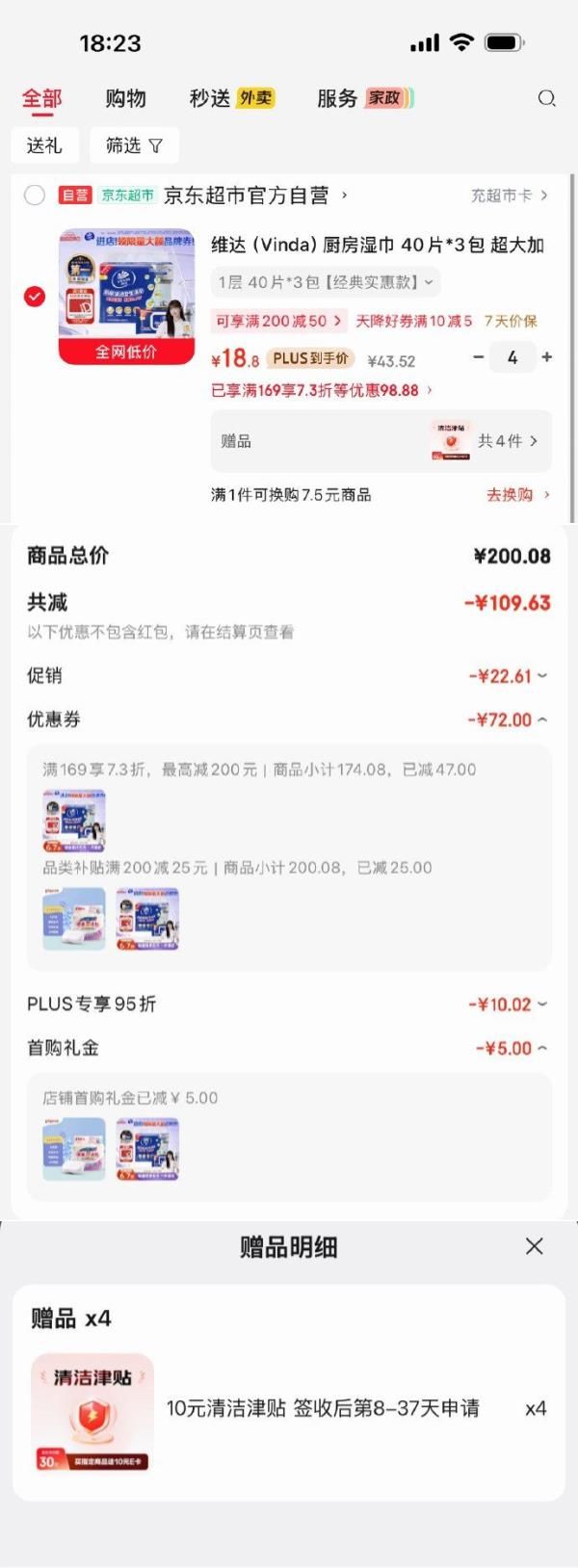The width and height of the screenshot is (578, 1568).
Task: Switch to the 秒送 外卖 tab
Action: tap(231, 98)
